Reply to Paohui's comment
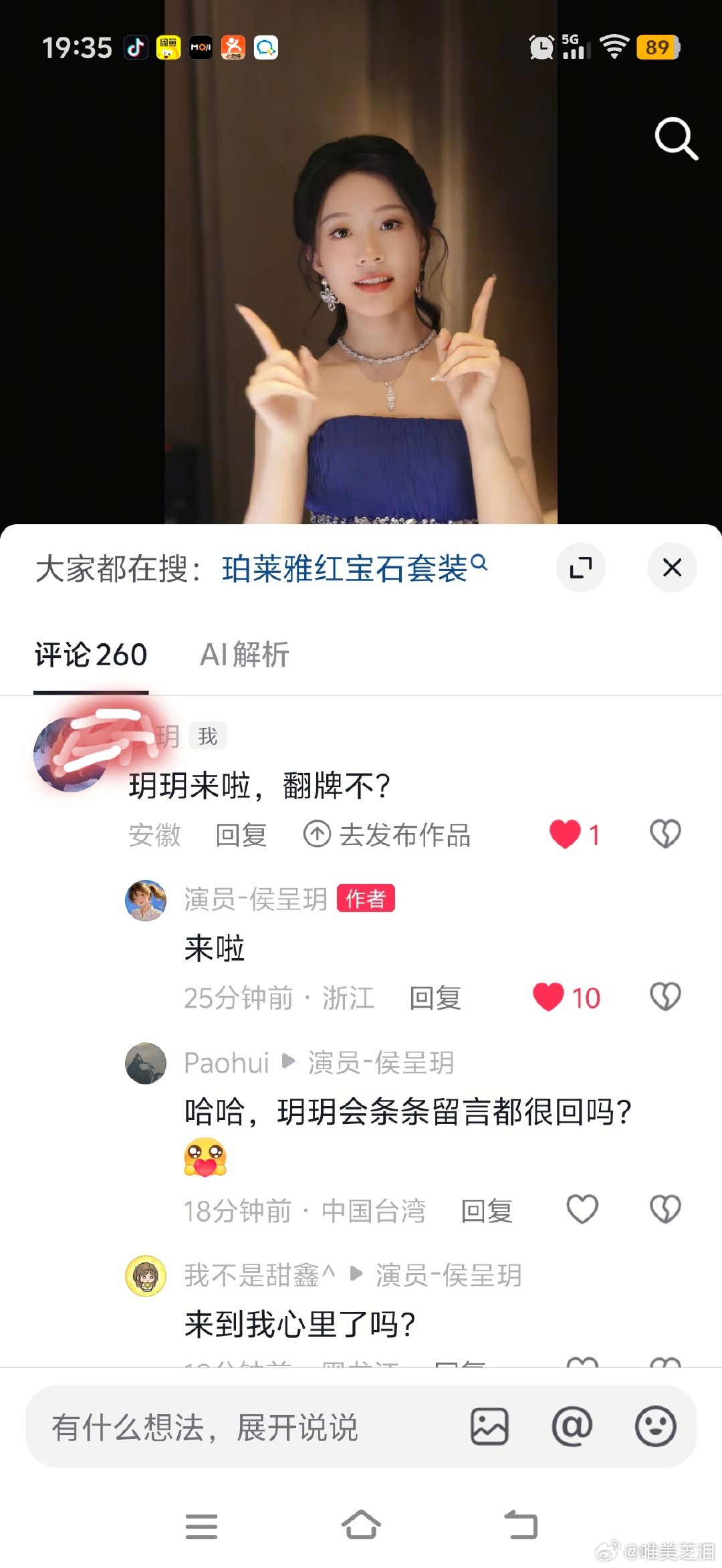 [487, 1211]
